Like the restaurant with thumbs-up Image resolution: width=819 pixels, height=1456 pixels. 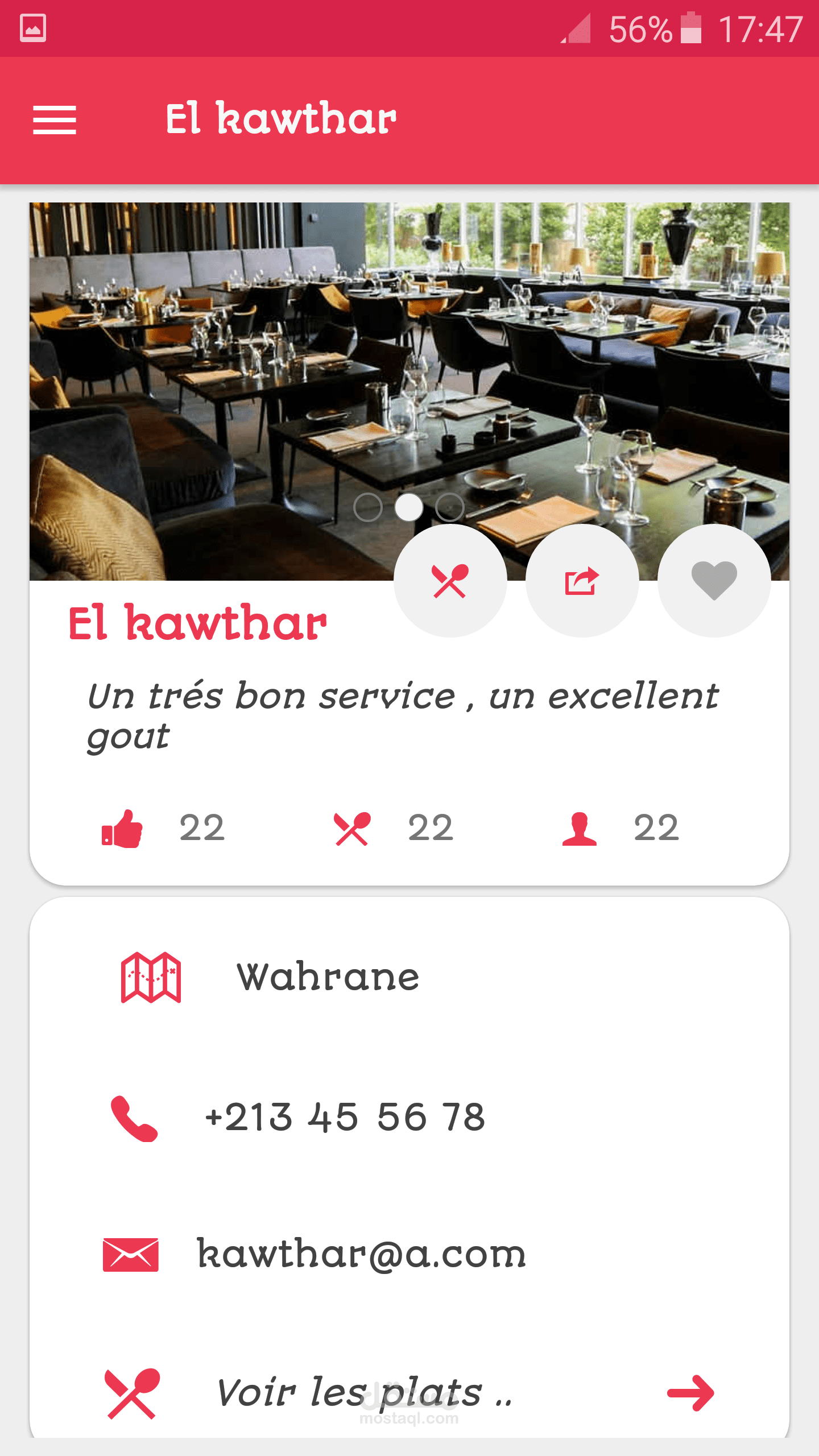(x=122, y=828)
